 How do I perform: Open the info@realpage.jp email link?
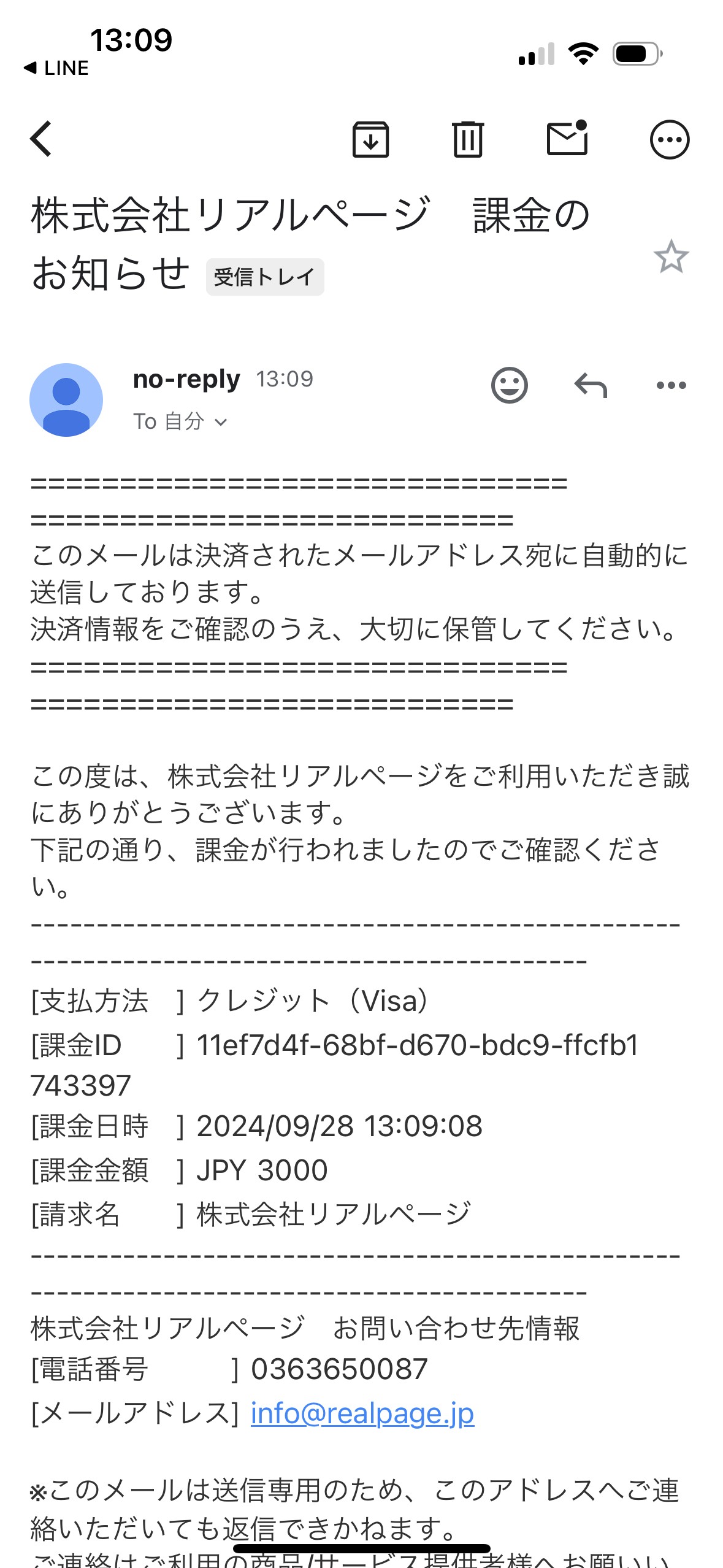click(362, 1413)
